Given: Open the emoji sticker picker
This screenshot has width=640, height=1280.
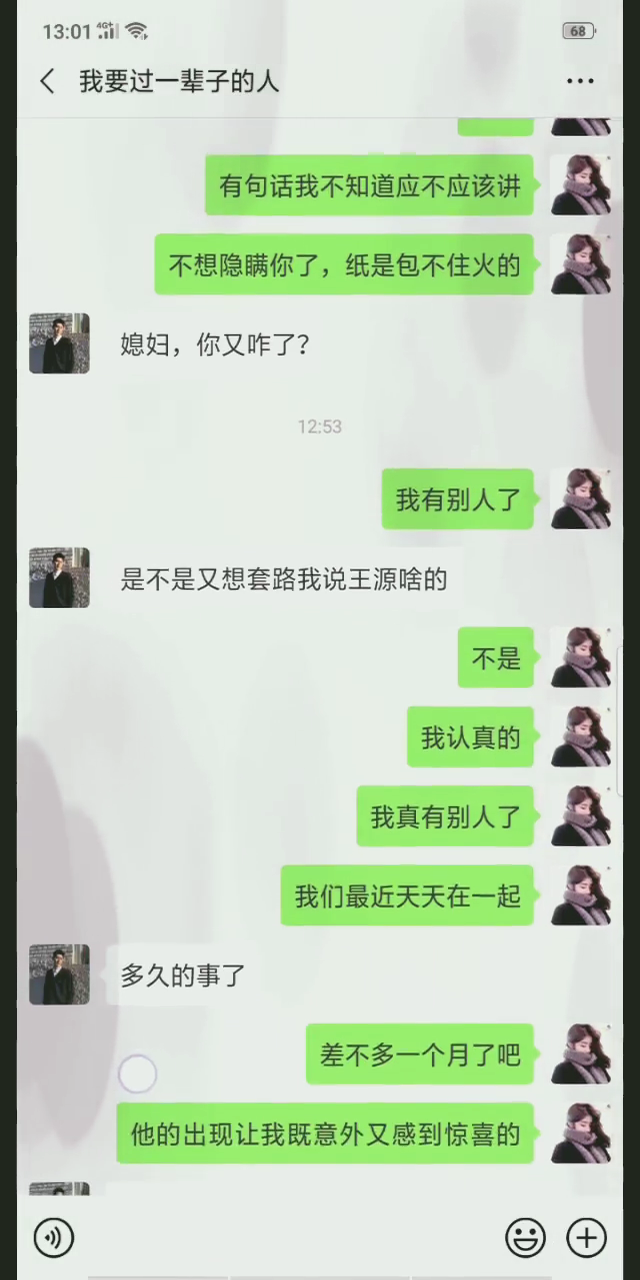Looking at the screenshot, I should tap(525, 1238).
